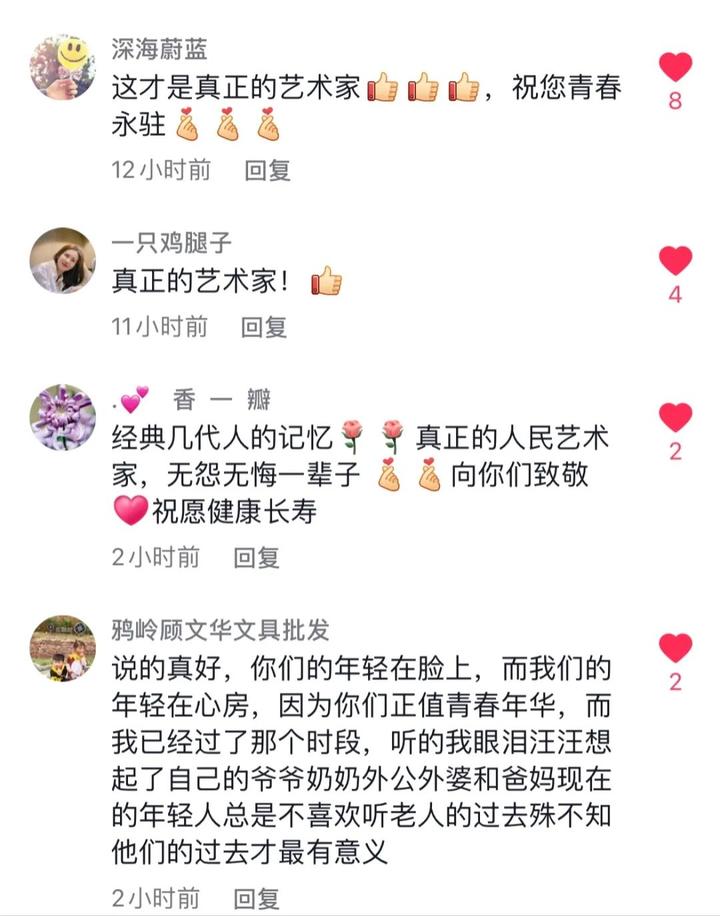
Task: Open 鸦岭顾文华文具批发's avatar
Action: (x=63, y=648)
